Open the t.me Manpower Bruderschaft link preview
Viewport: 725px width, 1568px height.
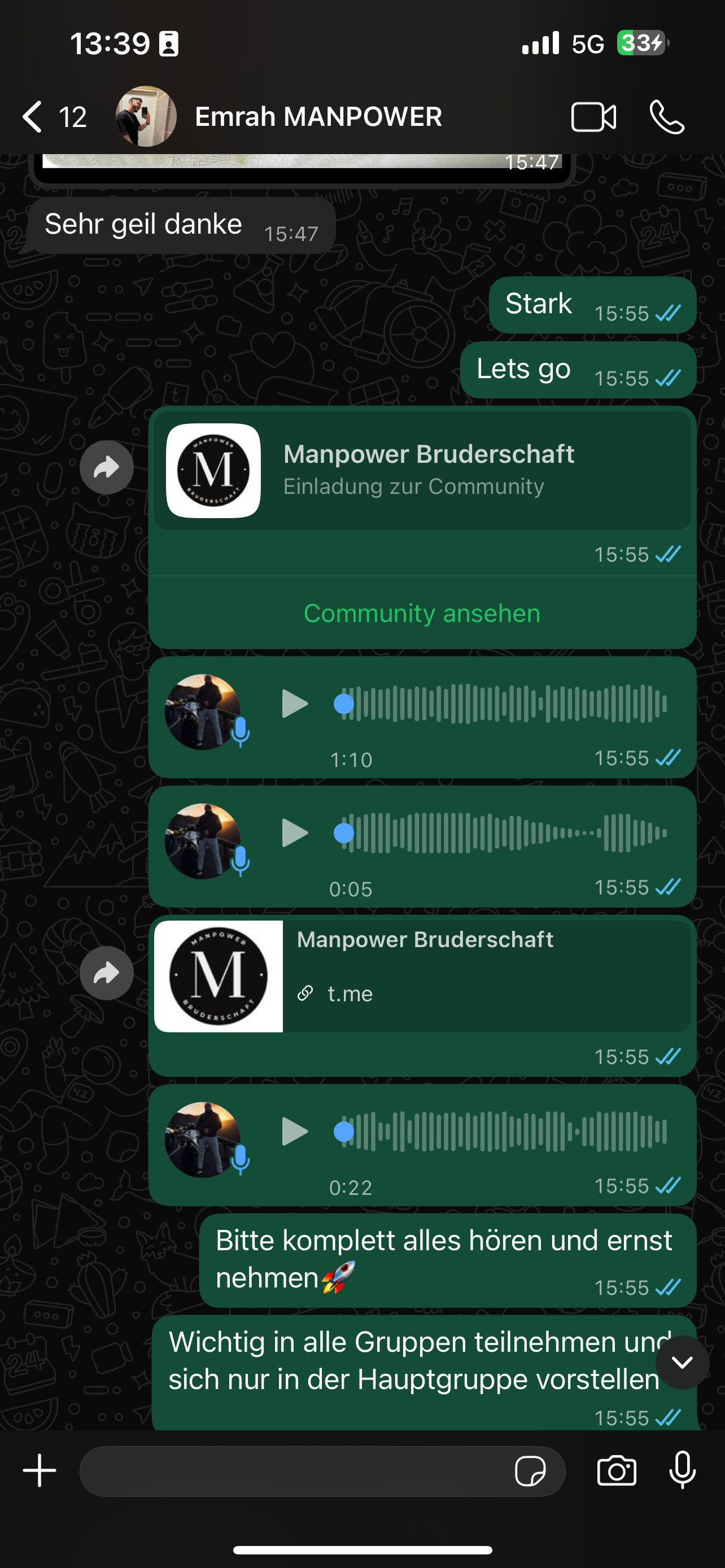422,976
